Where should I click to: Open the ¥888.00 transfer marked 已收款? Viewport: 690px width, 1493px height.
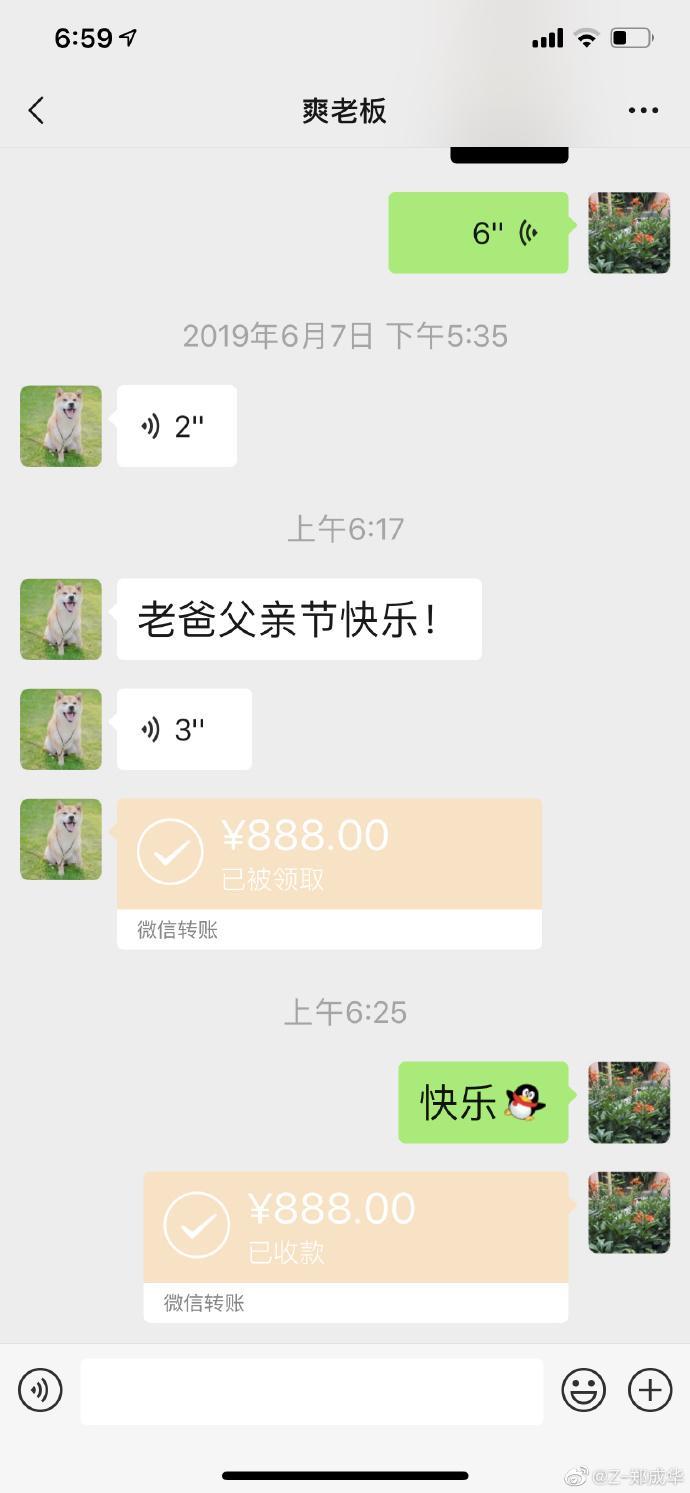pyautogui.click(x=355, y=1245)
